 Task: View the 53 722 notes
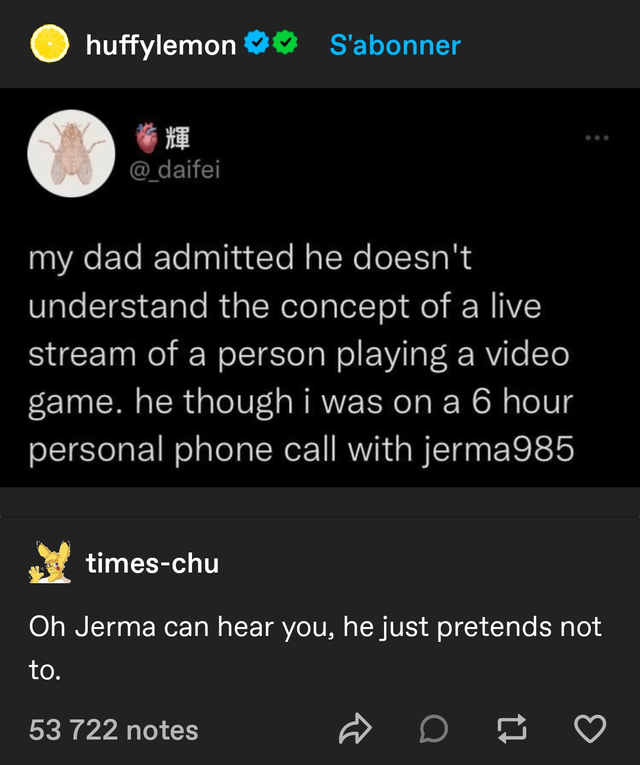[113, 730]
